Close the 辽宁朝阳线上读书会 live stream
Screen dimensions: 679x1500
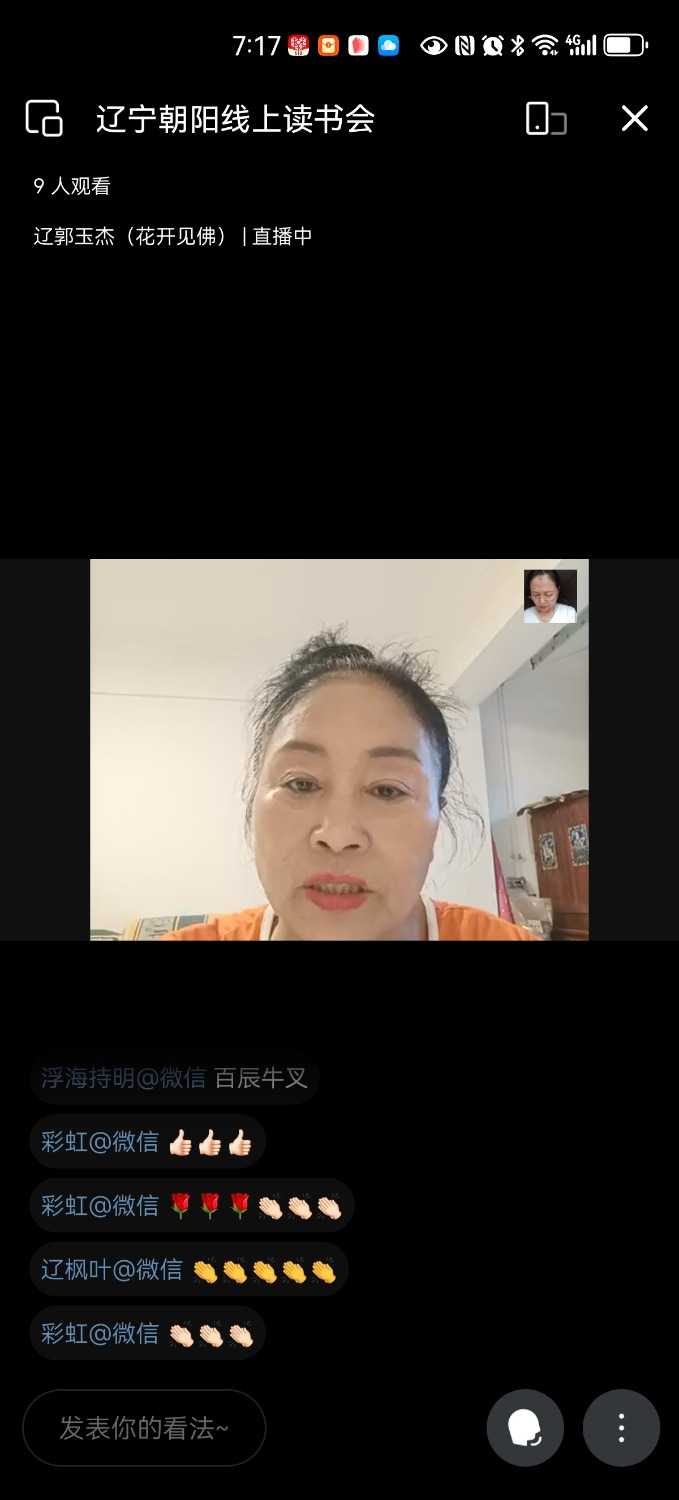click(x=634, y=119)
